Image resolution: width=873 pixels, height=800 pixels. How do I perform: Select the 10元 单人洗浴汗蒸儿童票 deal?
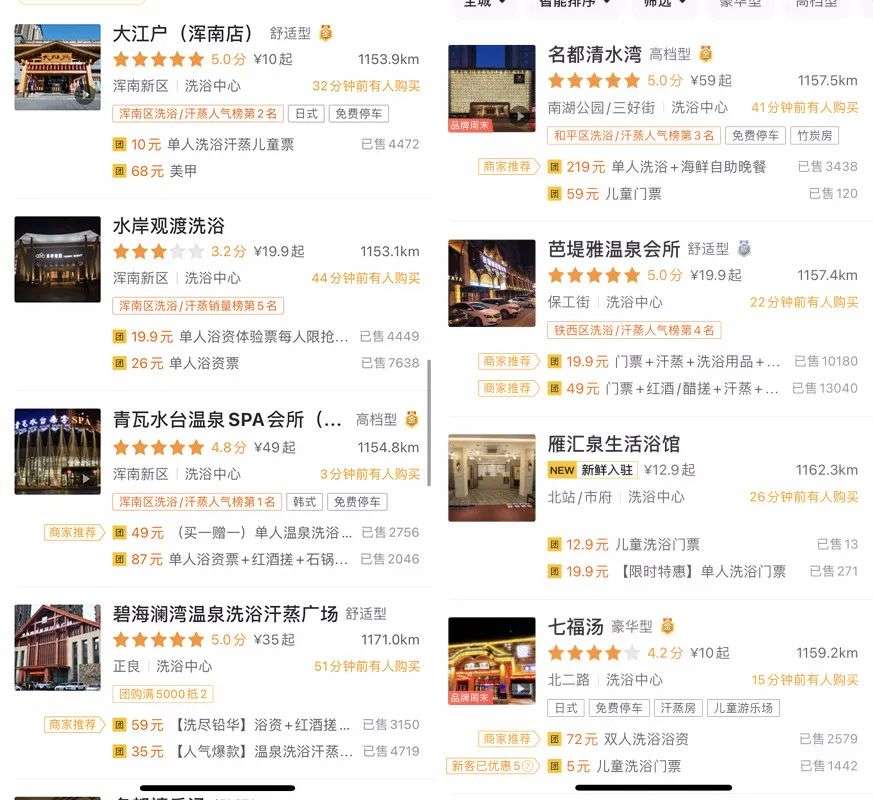(x=230, y=144)
